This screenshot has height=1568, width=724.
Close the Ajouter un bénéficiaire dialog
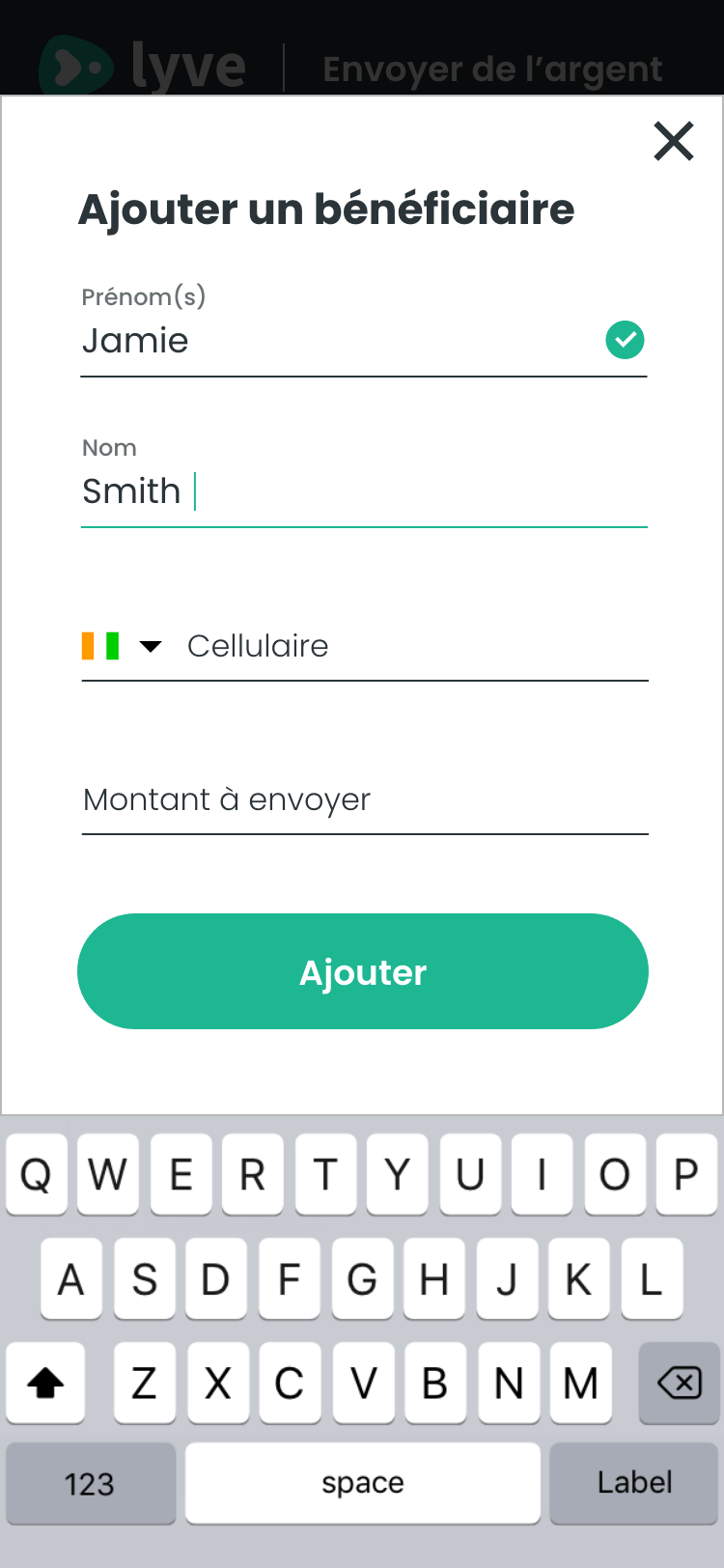click(673, 141)
